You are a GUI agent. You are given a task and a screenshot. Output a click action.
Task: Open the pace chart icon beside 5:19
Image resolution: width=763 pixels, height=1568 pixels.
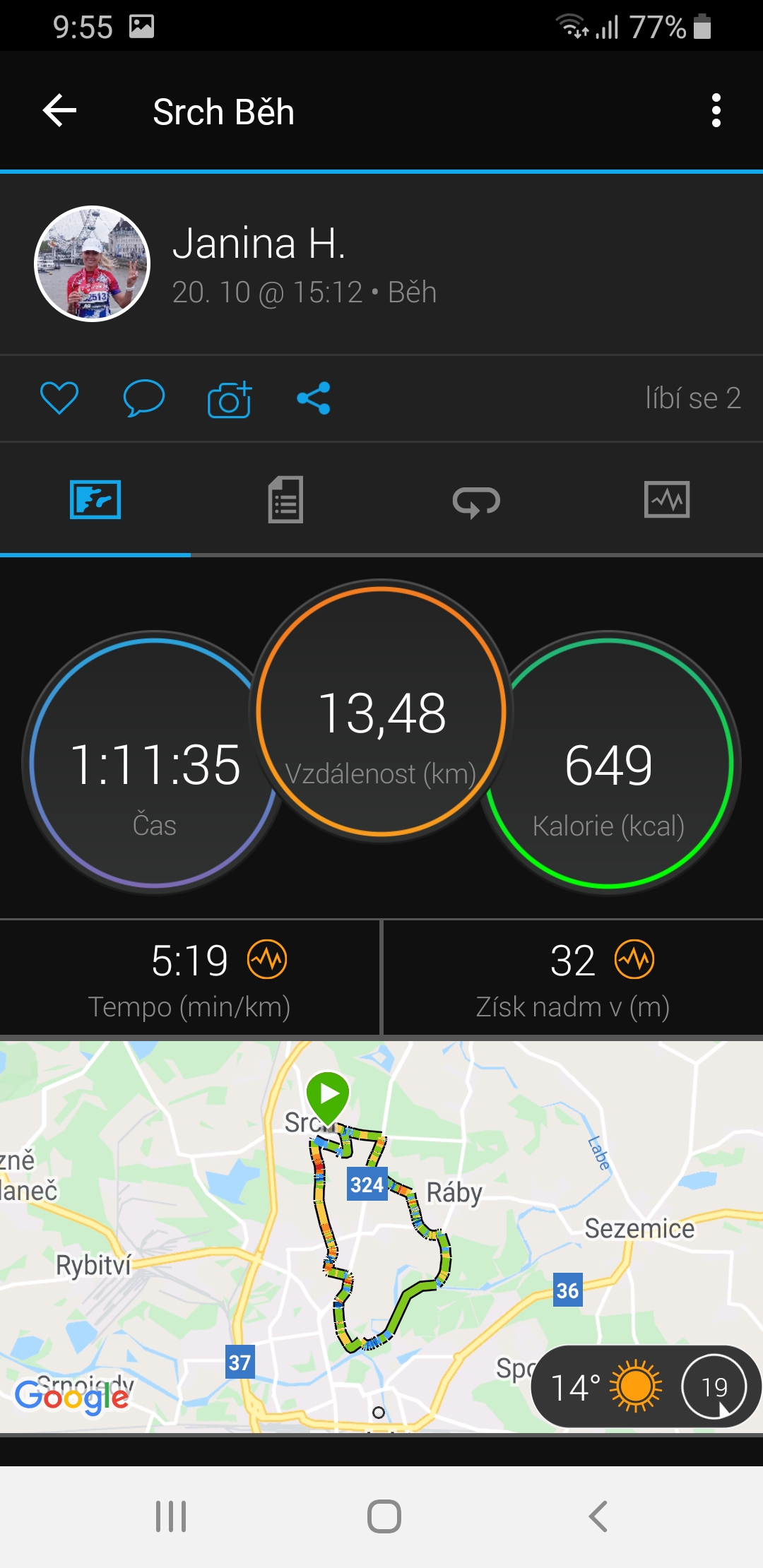tap(267, 959)
